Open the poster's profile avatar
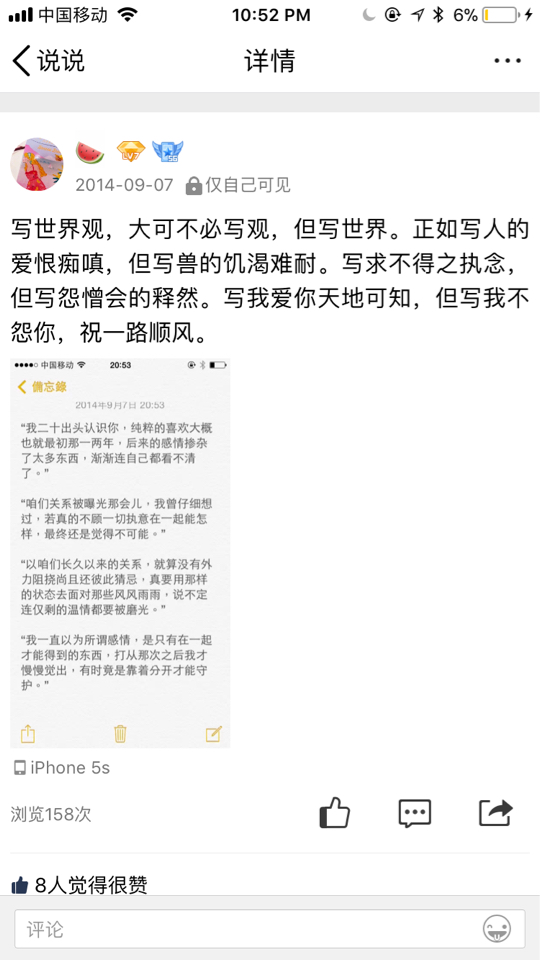This screenshot has width=540, height=960. point(37,164)
